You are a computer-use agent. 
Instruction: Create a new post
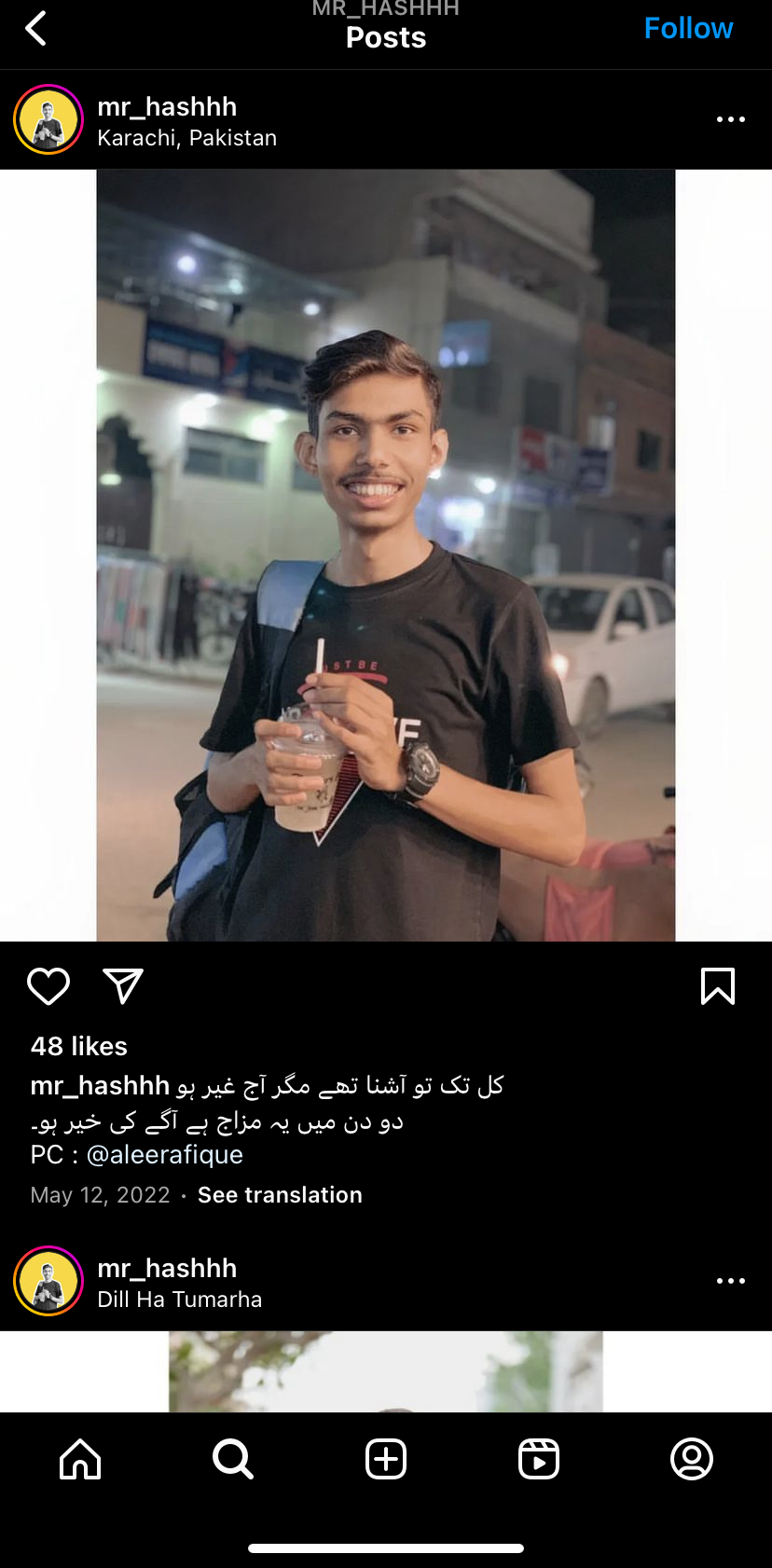click(386, 1459)
